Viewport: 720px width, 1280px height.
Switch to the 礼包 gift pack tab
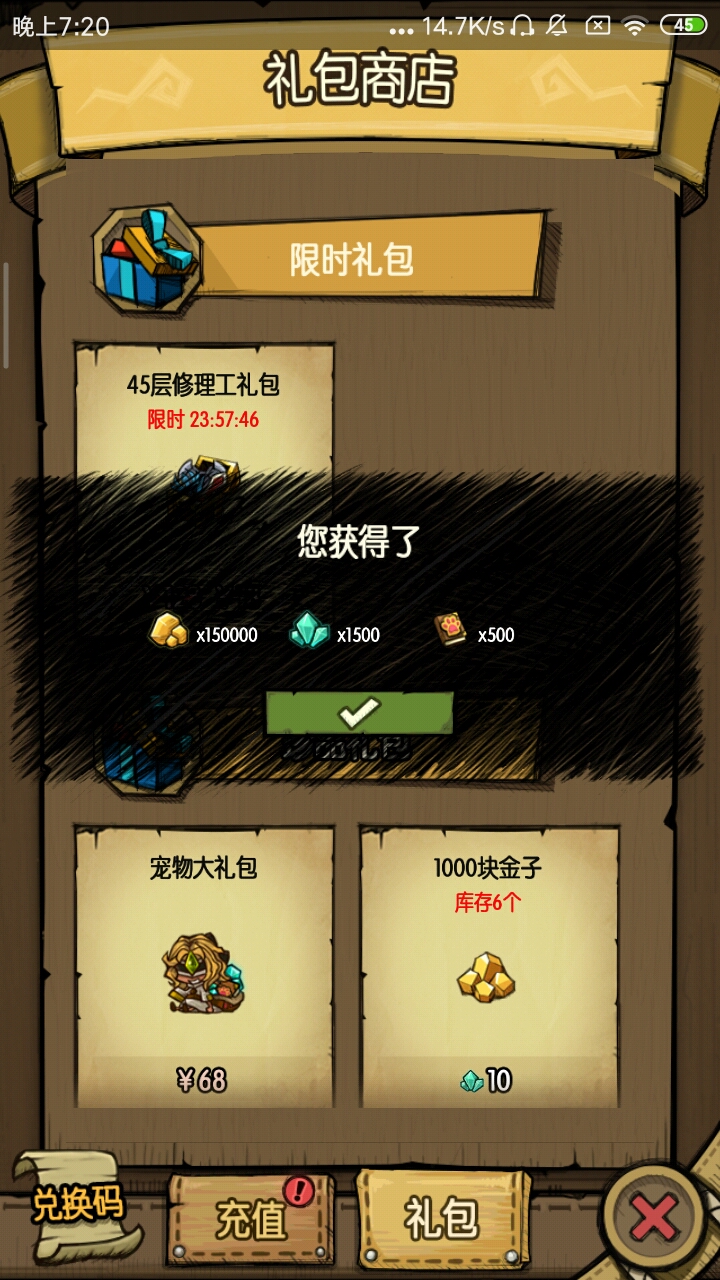[441, 1218]
